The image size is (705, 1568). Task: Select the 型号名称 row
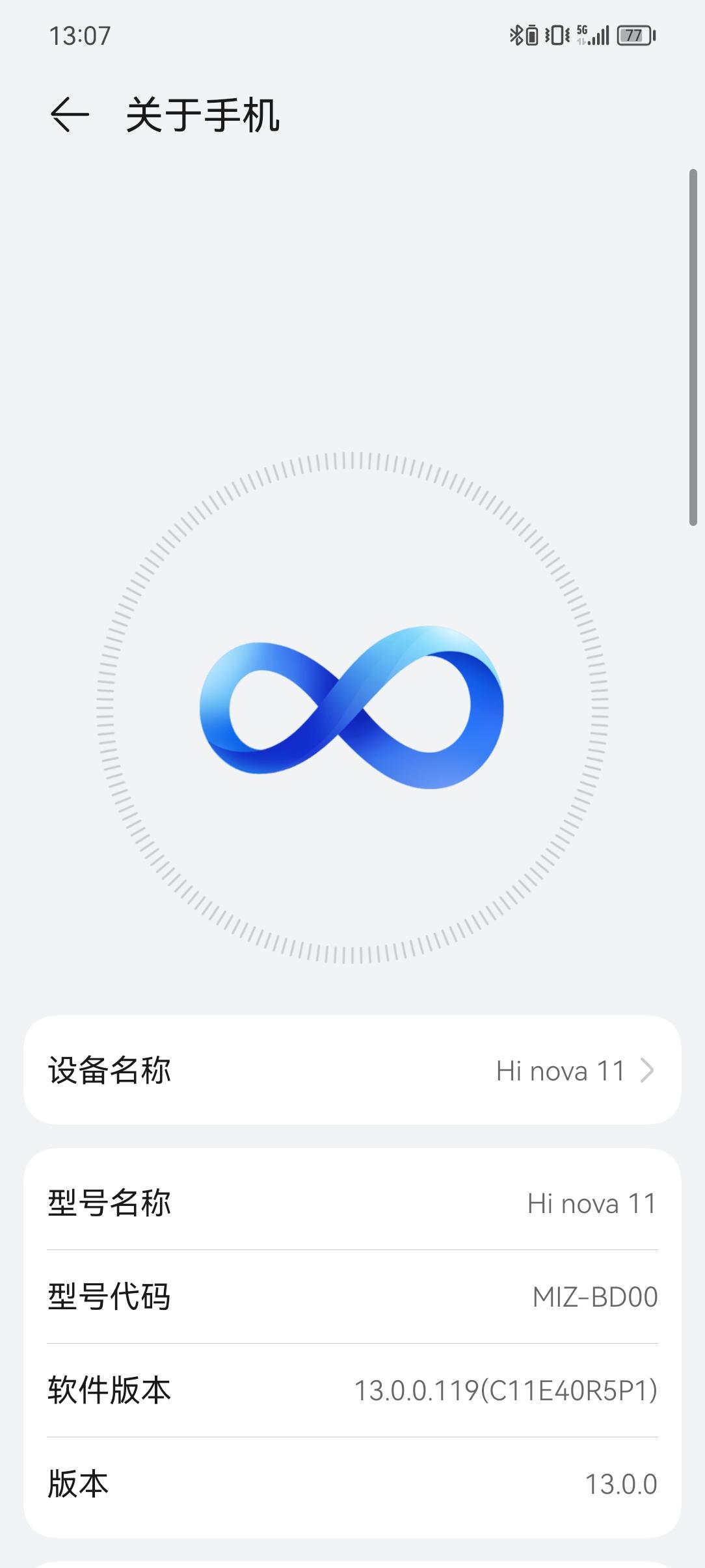pos(351,1203)
